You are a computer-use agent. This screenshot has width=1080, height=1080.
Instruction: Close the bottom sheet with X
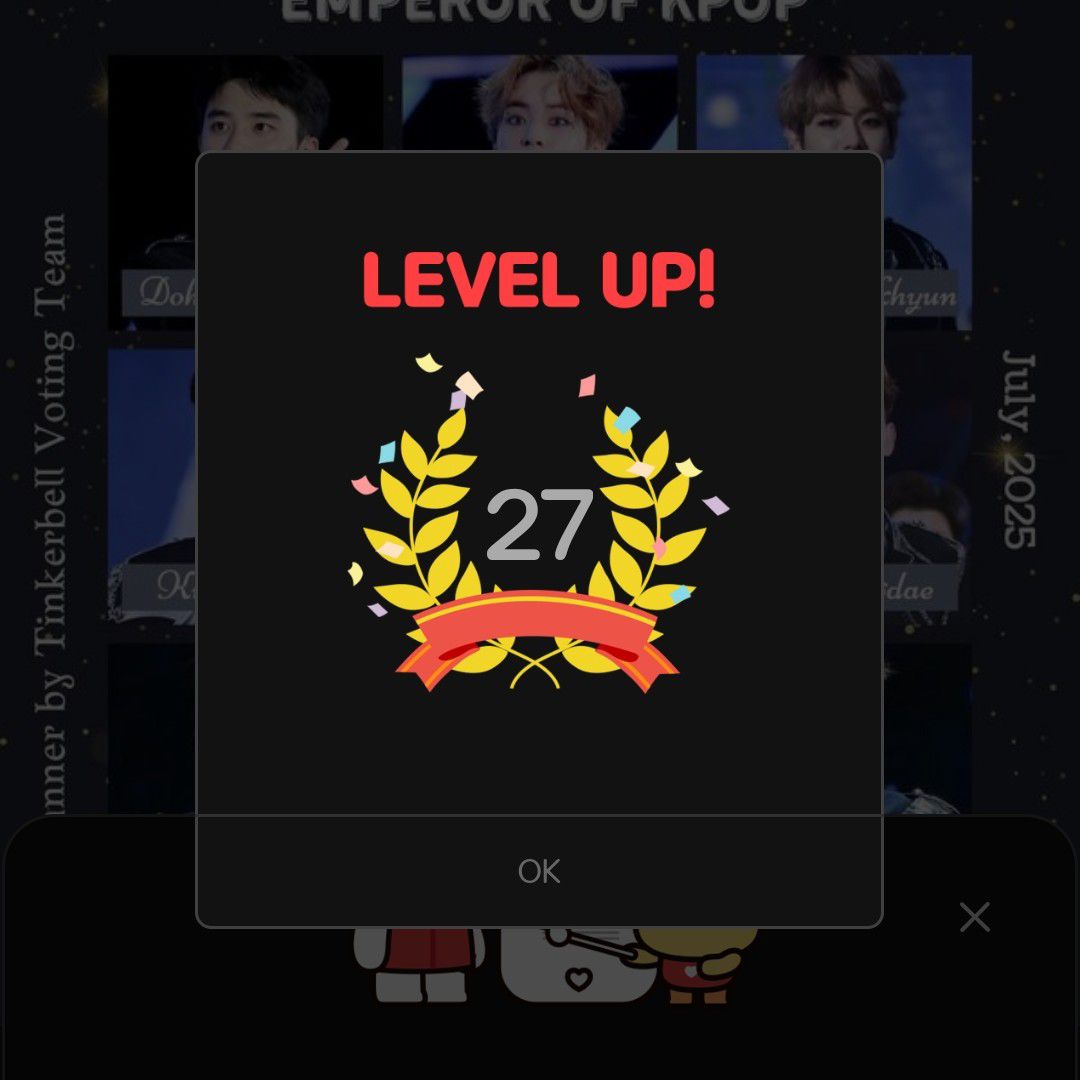[x=974, y=917]
